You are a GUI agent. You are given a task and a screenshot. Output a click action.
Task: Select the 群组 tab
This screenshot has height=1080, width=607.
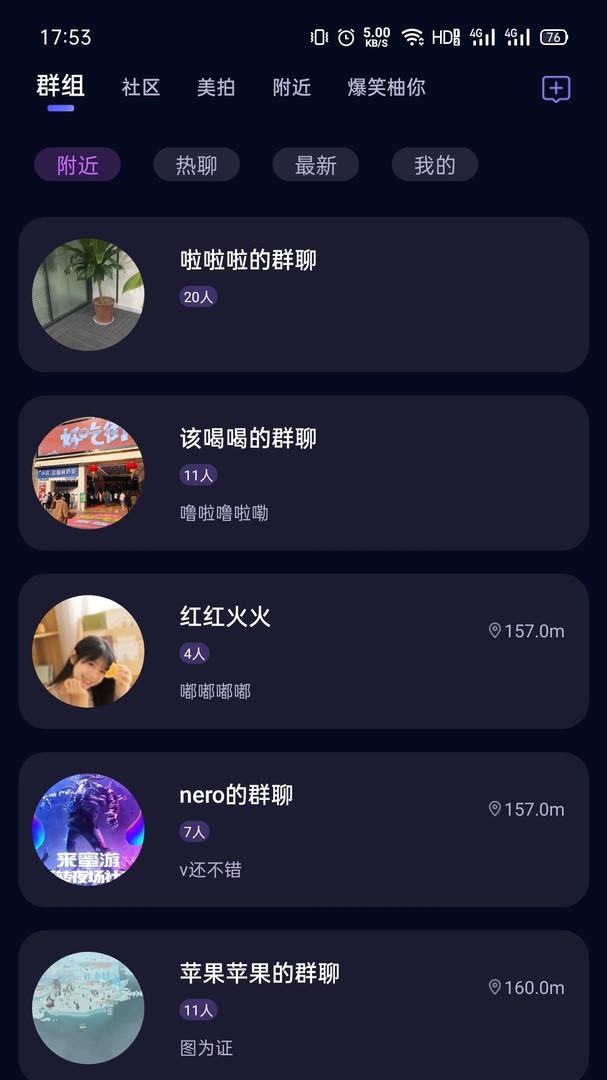click(x=60, y=87)
